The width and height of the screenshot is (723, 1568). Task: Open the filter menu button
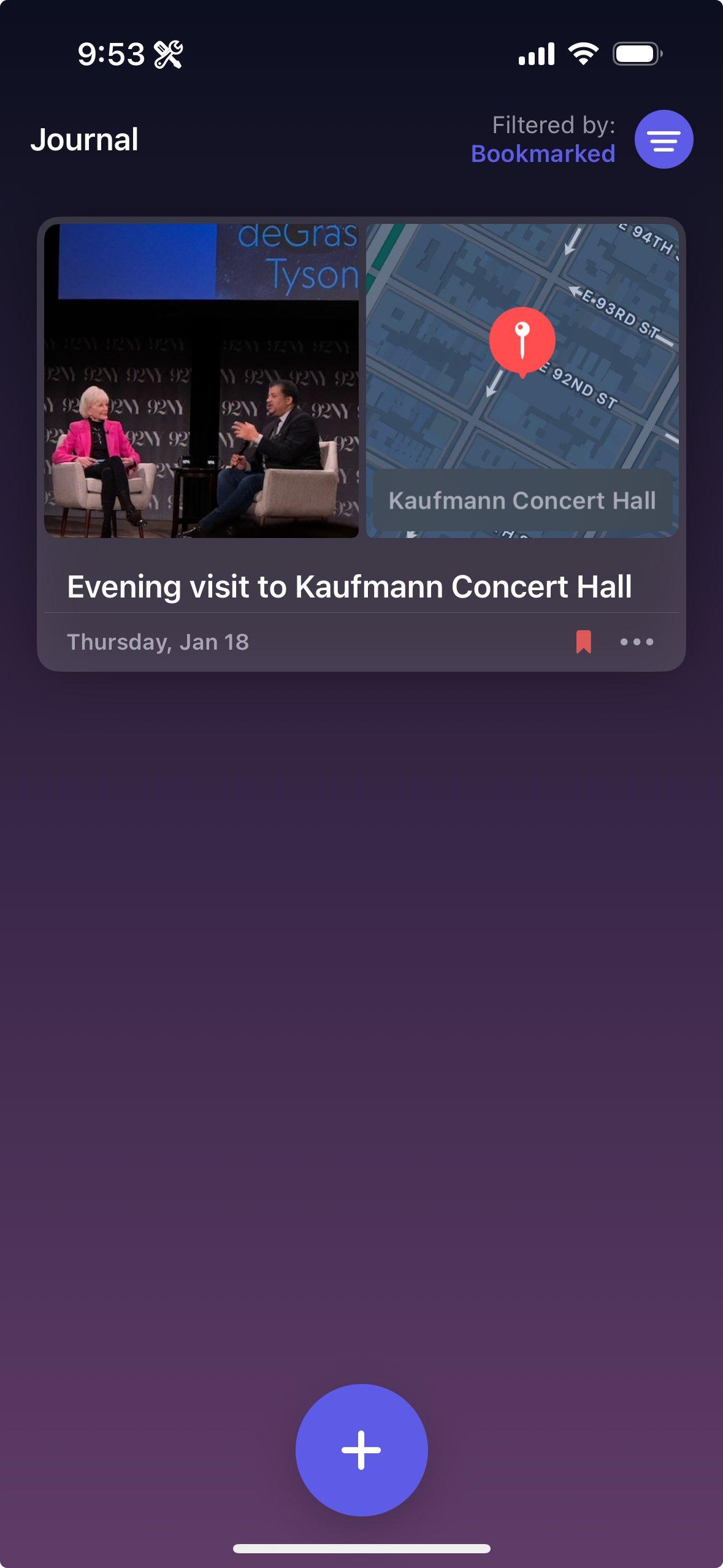click(x=664, y=139)
